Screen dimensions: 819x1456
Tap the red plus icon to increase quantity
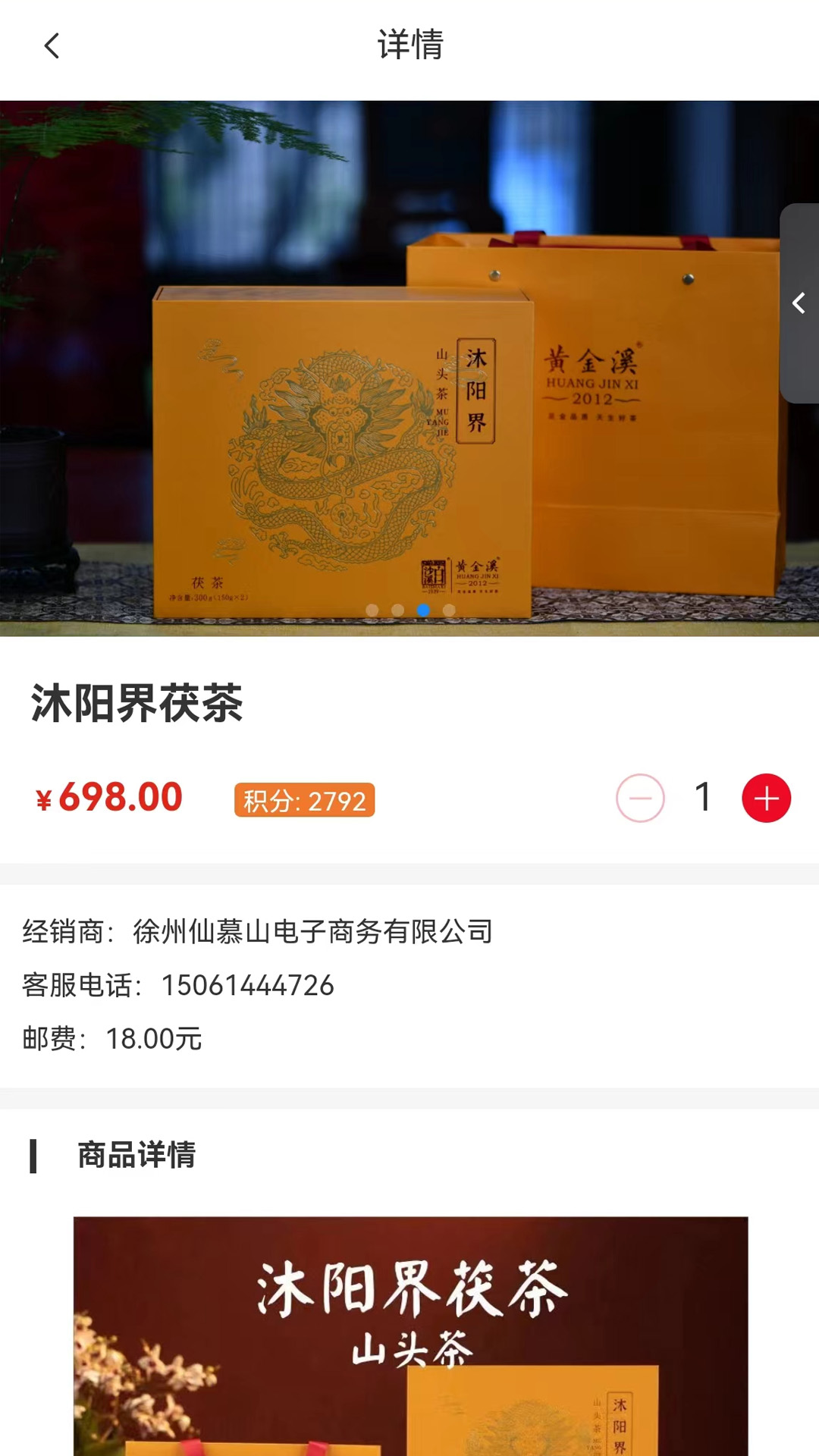(x=767, y=798)
